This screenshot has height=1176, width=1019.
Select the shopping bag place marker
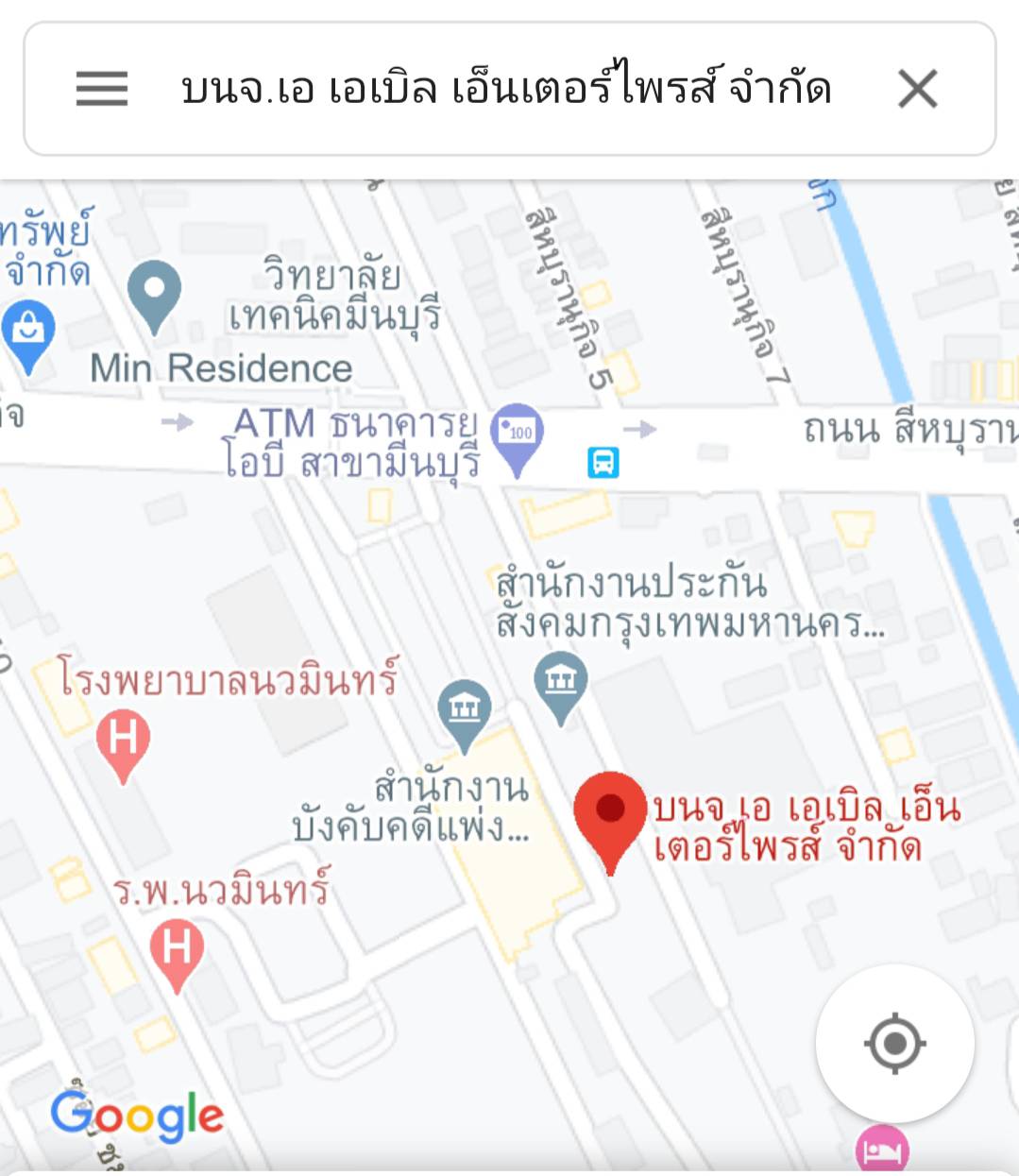[27, 332]
